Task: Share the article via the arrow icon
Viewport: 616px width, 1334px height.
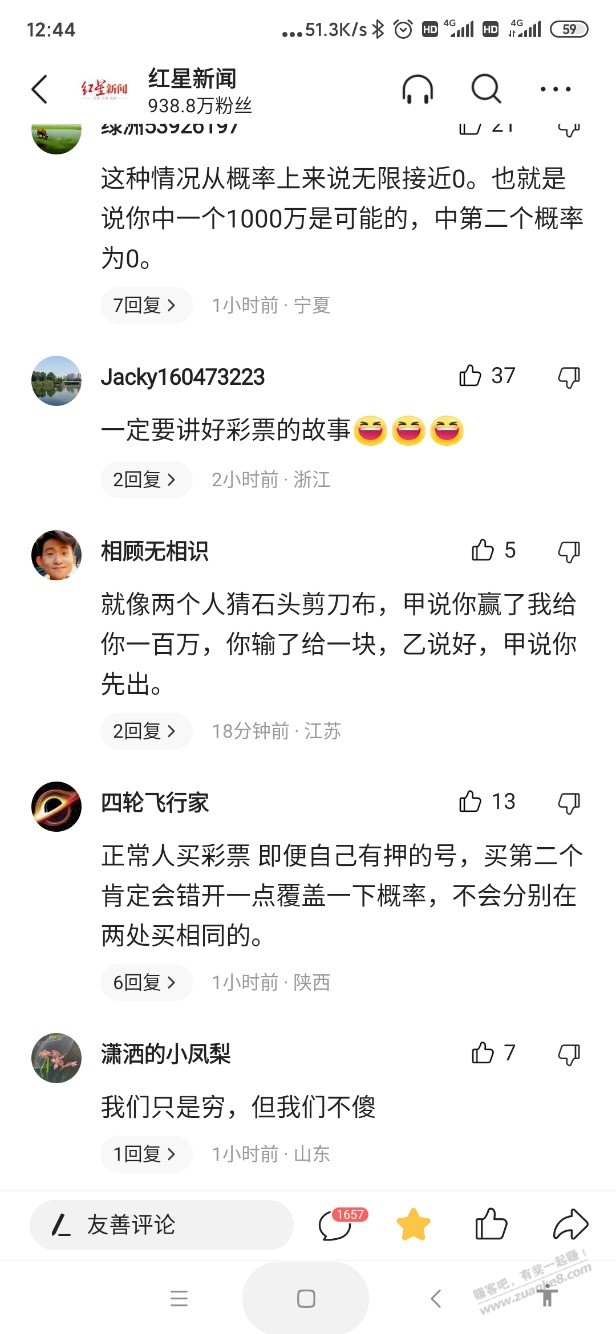Action: (x=570, y=1225)
